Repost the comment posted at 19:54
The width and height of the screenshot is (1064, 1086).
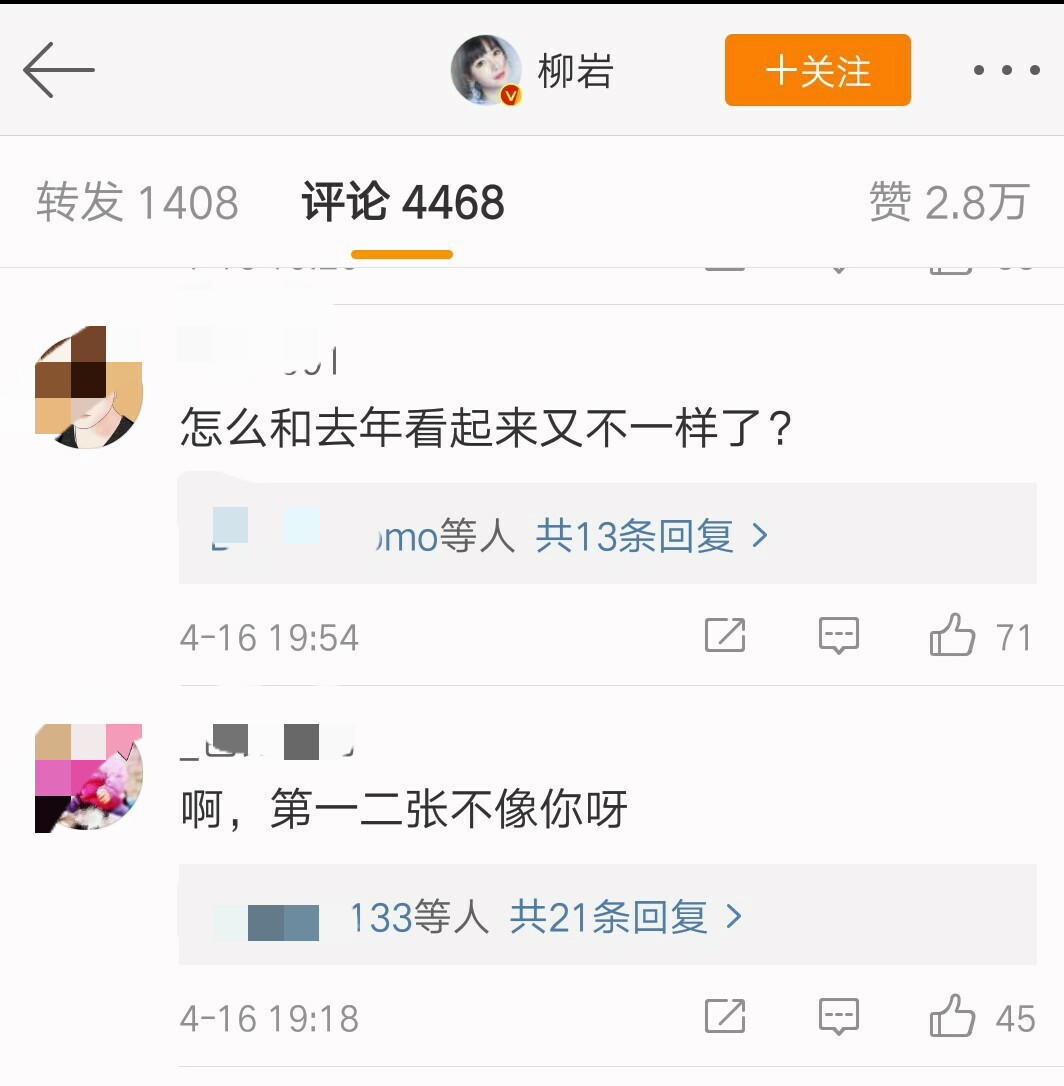(725, 636)
